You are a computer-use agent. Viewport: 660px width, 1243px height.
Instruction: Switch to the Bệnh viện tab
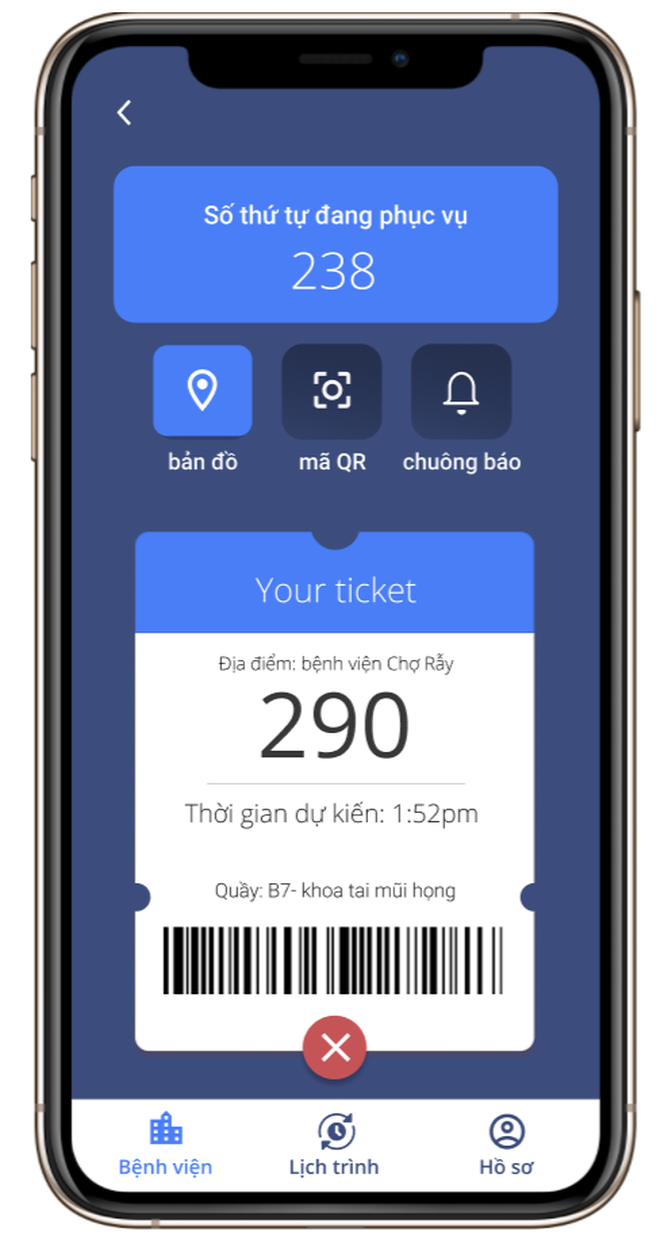[x=166, y=1145]
